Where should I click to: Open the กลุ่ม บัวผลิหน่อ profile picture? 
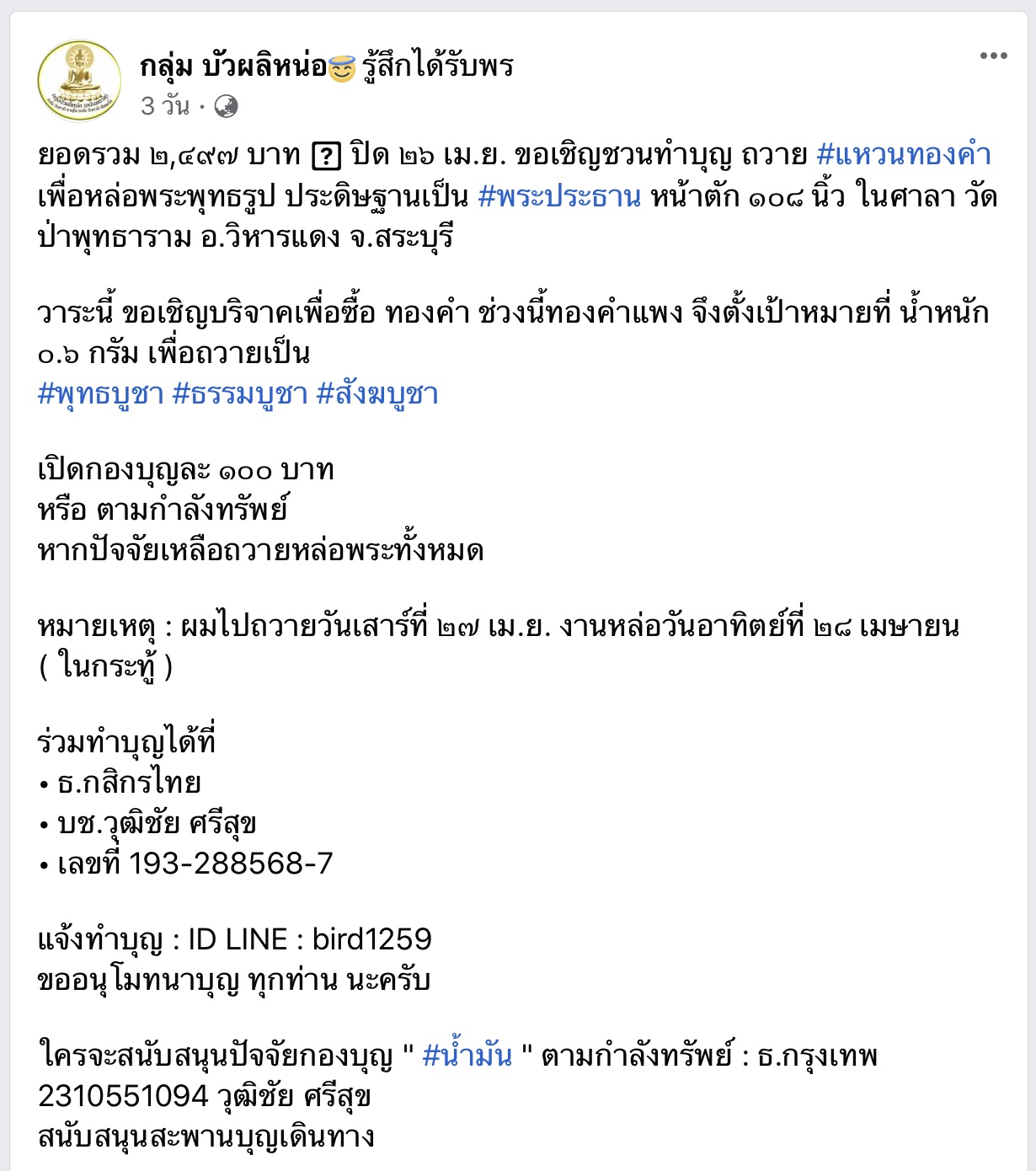coord(79,81)
